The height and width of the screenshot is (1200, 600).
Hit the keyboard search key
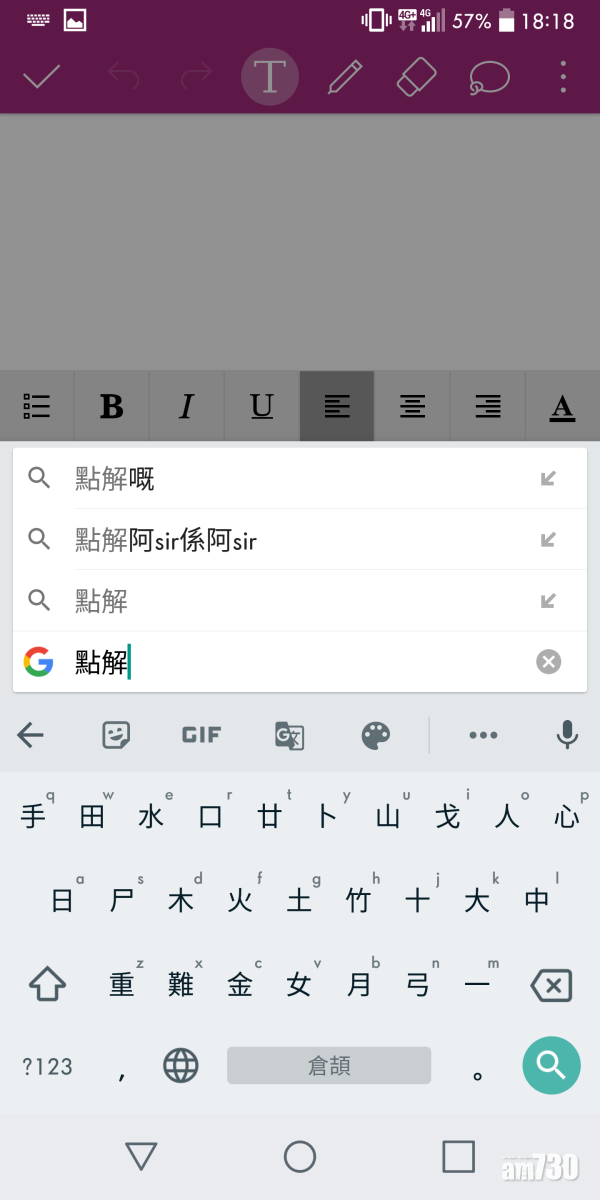[551, 1065]
